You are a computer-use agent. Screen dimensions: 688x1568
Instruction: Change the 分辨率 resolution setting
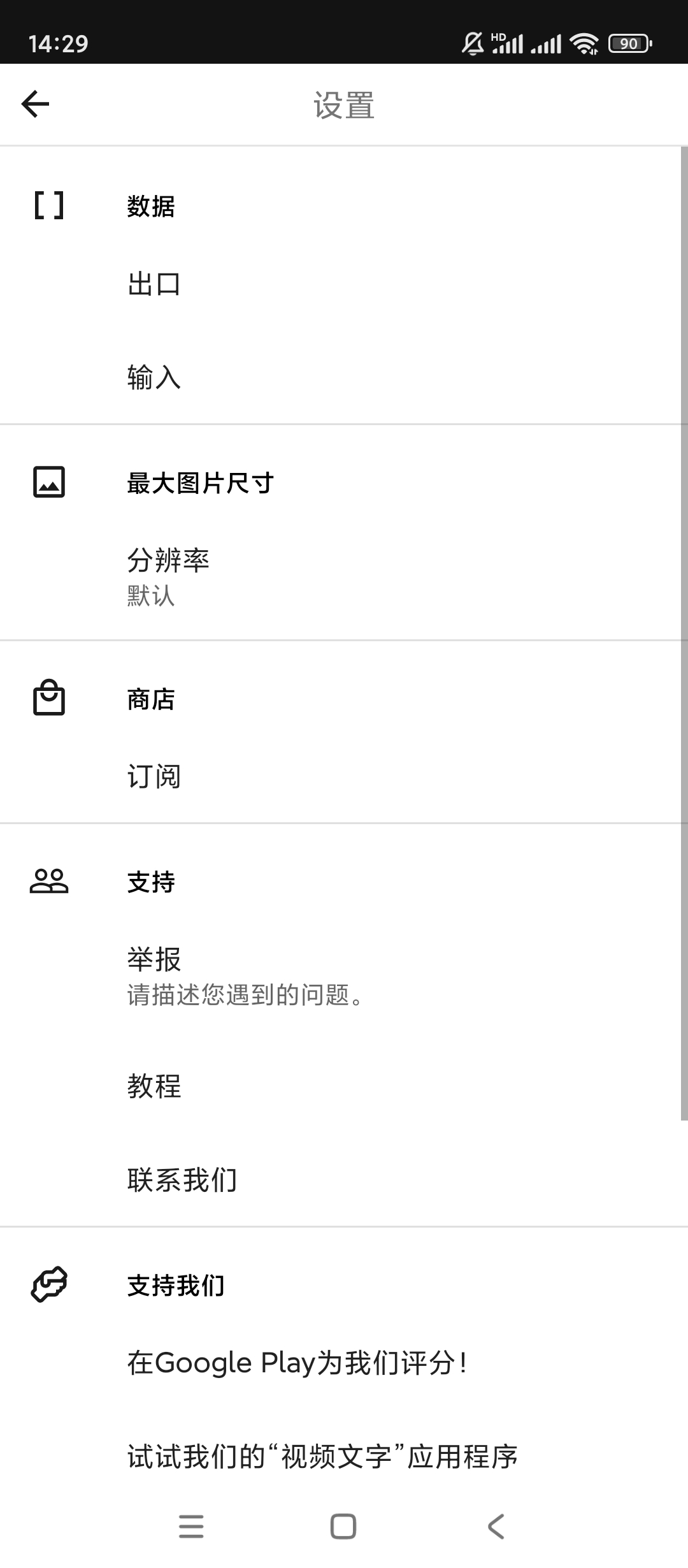pos(168,575)
